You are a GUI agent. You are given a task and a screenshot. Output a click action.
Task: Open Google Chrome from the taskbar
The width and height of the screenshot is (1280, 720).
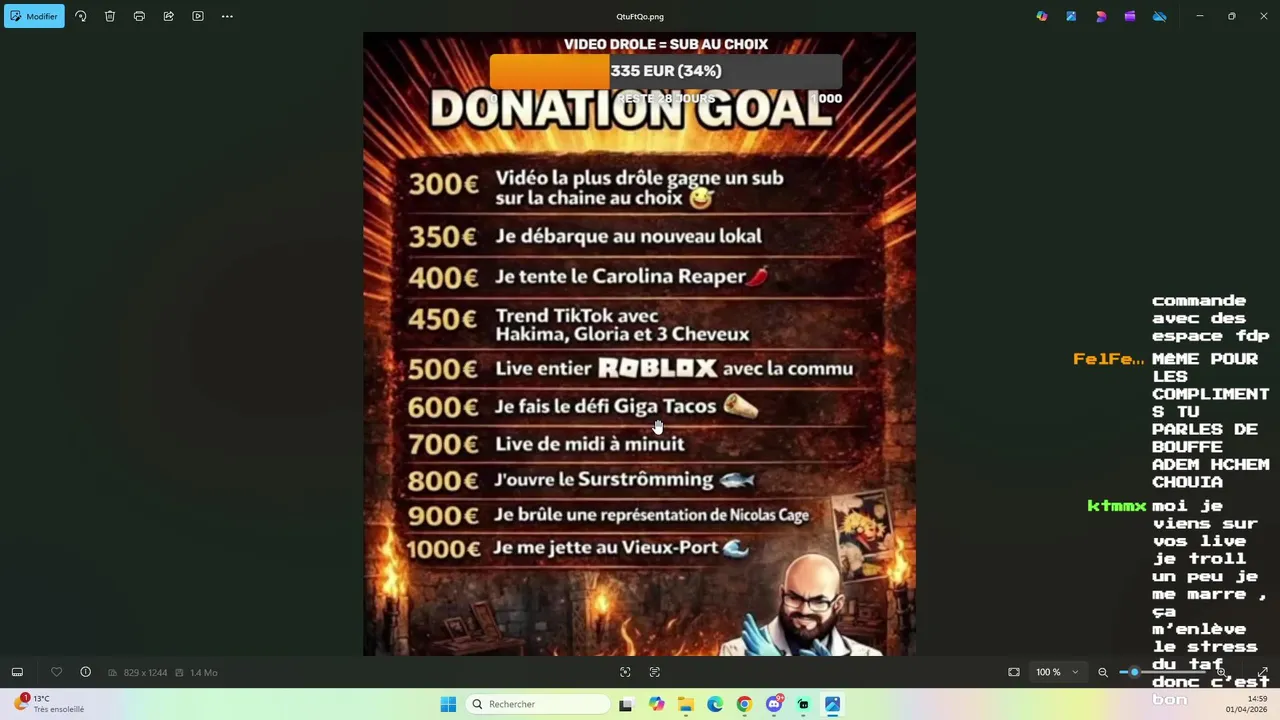[x=744, y=704]
